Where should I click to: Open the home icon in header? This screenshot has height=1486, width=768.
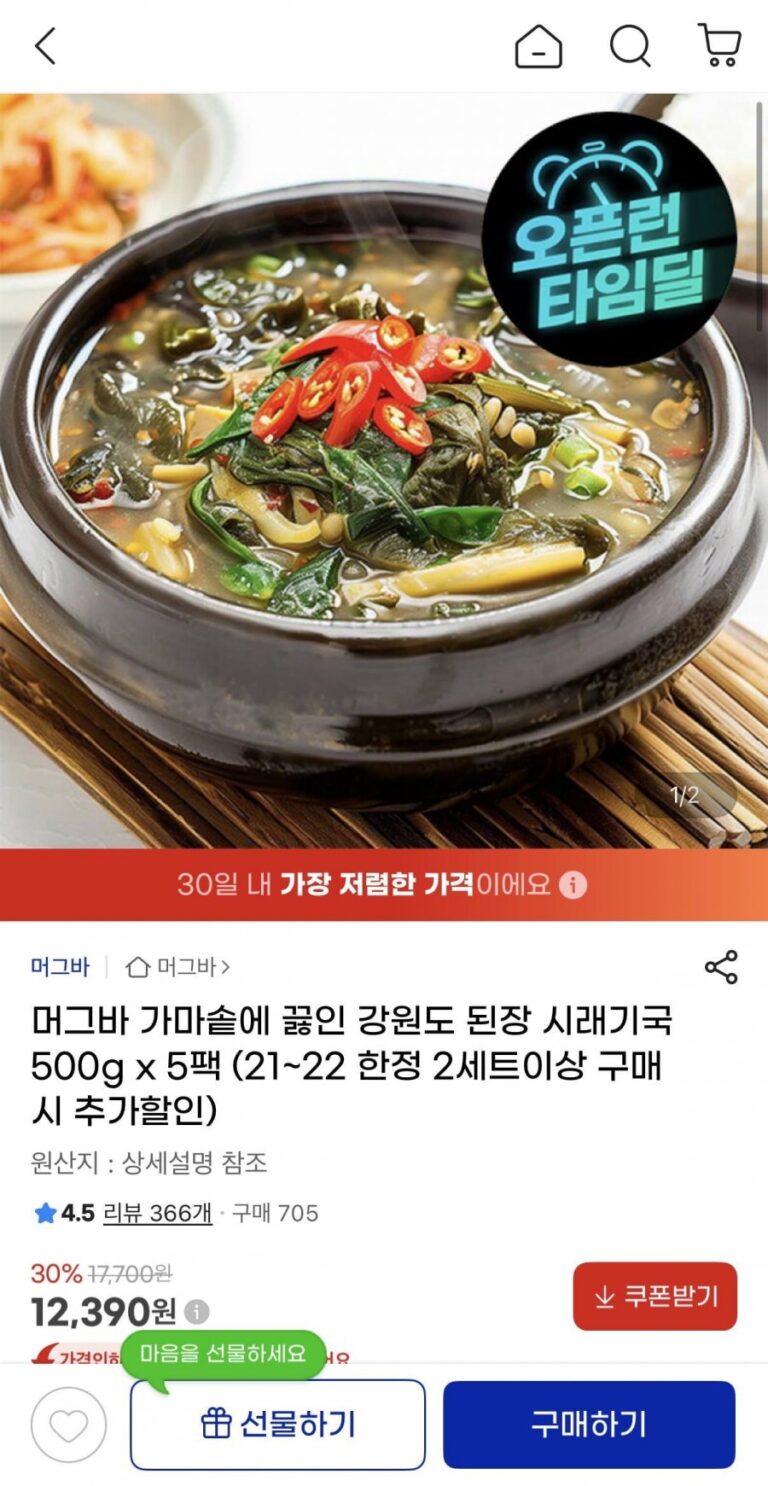[x=538, y=47]
